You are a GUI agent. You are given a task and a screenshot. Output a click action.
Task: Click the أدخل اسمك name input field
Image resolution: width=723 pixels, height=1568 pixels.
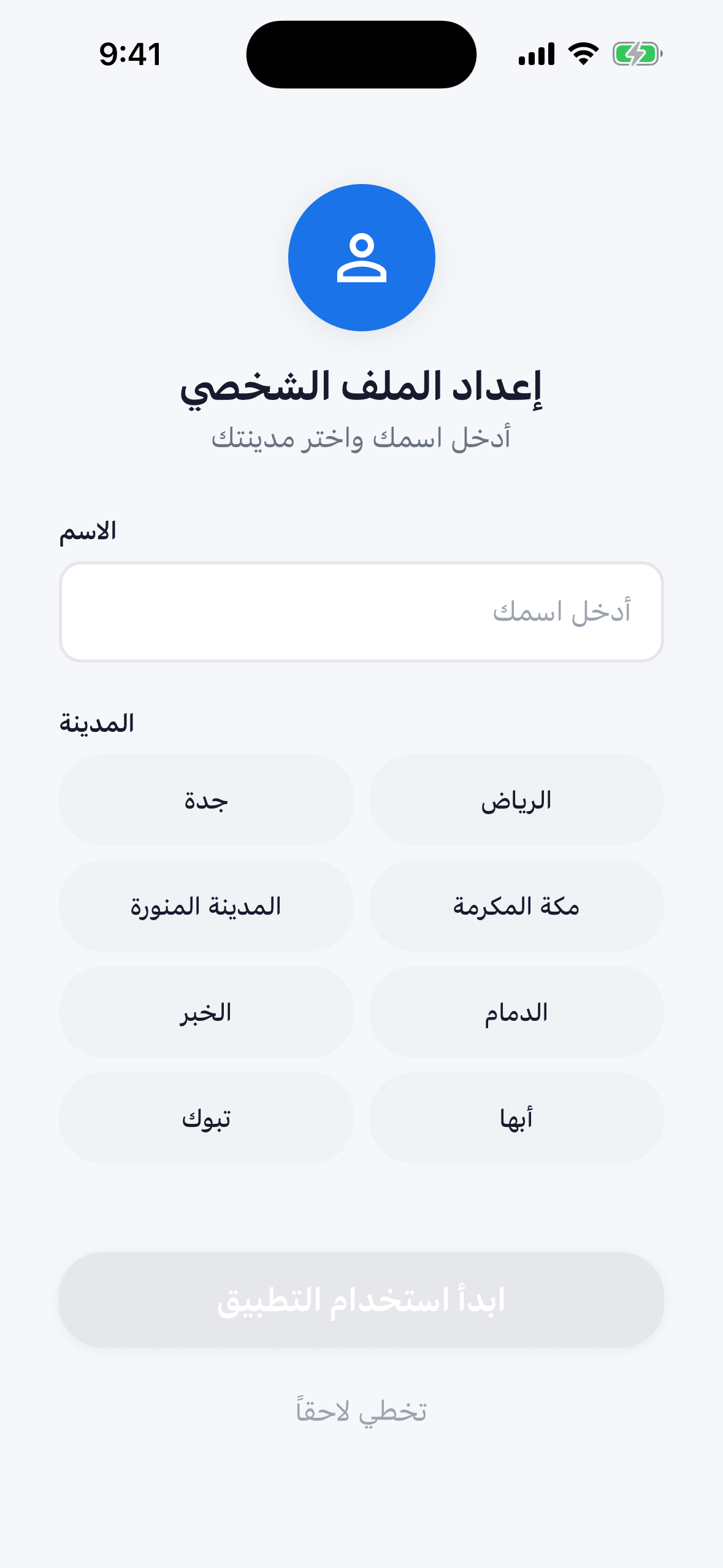(x=361, y=614)
